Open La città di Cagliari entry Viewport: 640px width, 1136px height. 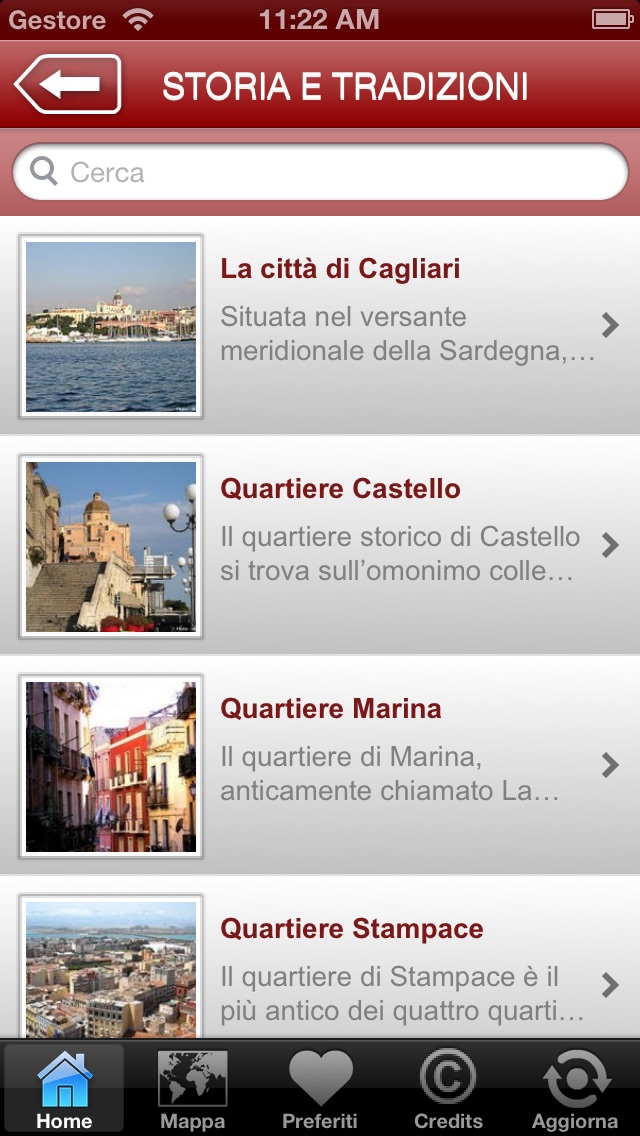320,326
